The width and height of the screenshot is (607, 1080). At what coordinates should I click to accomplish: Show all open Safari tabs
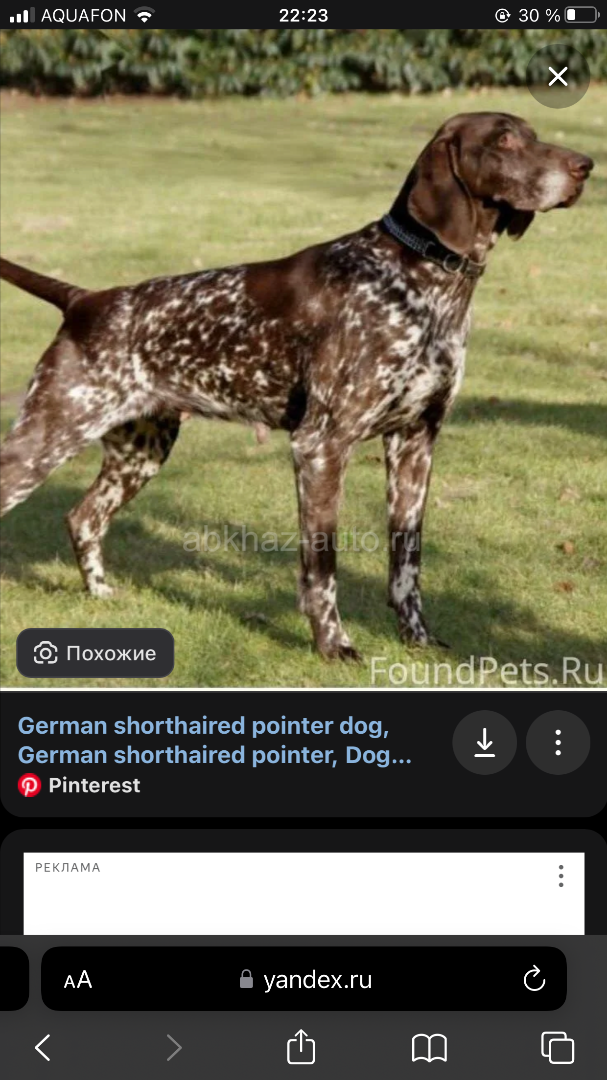point(557,1047)
